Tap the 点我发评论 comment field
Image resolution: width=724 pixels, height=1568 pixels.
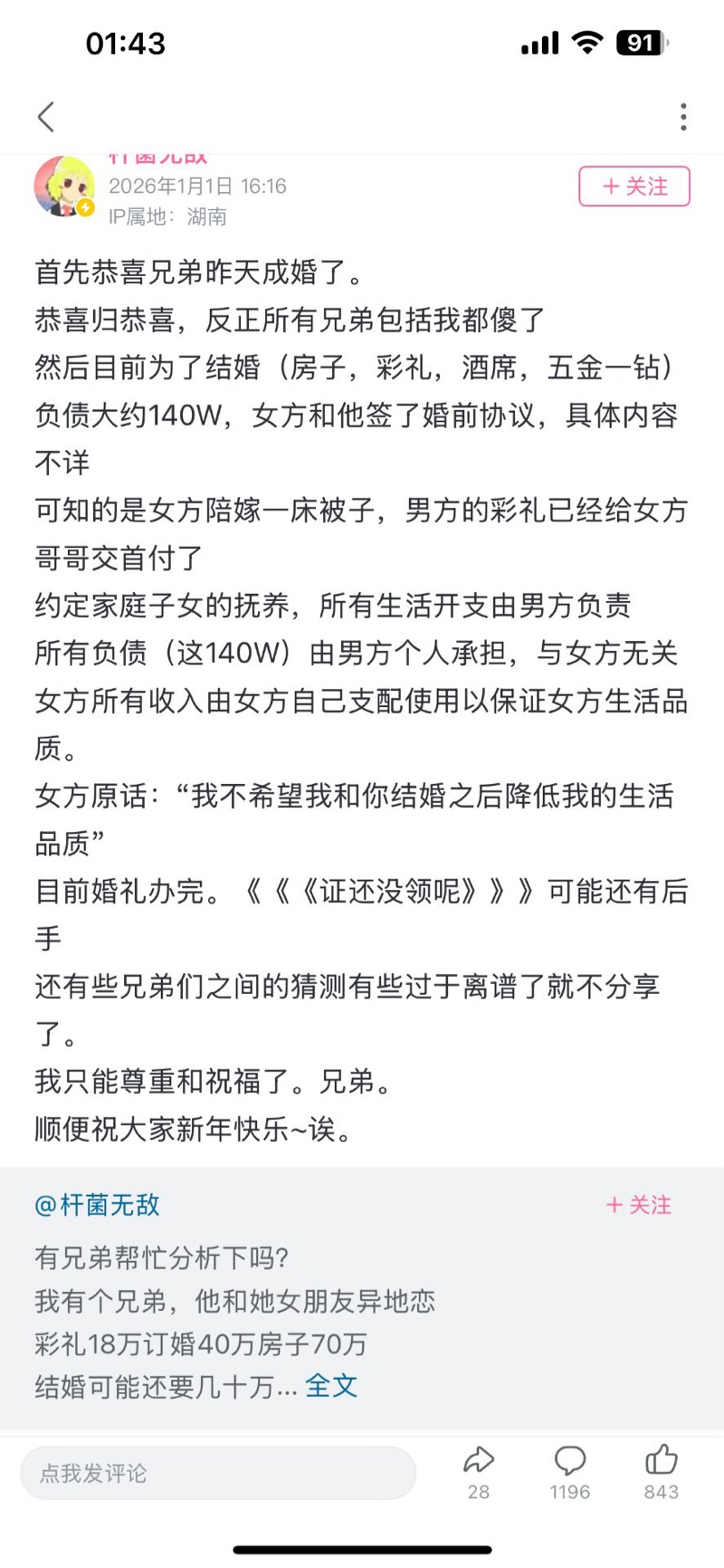217,1473
